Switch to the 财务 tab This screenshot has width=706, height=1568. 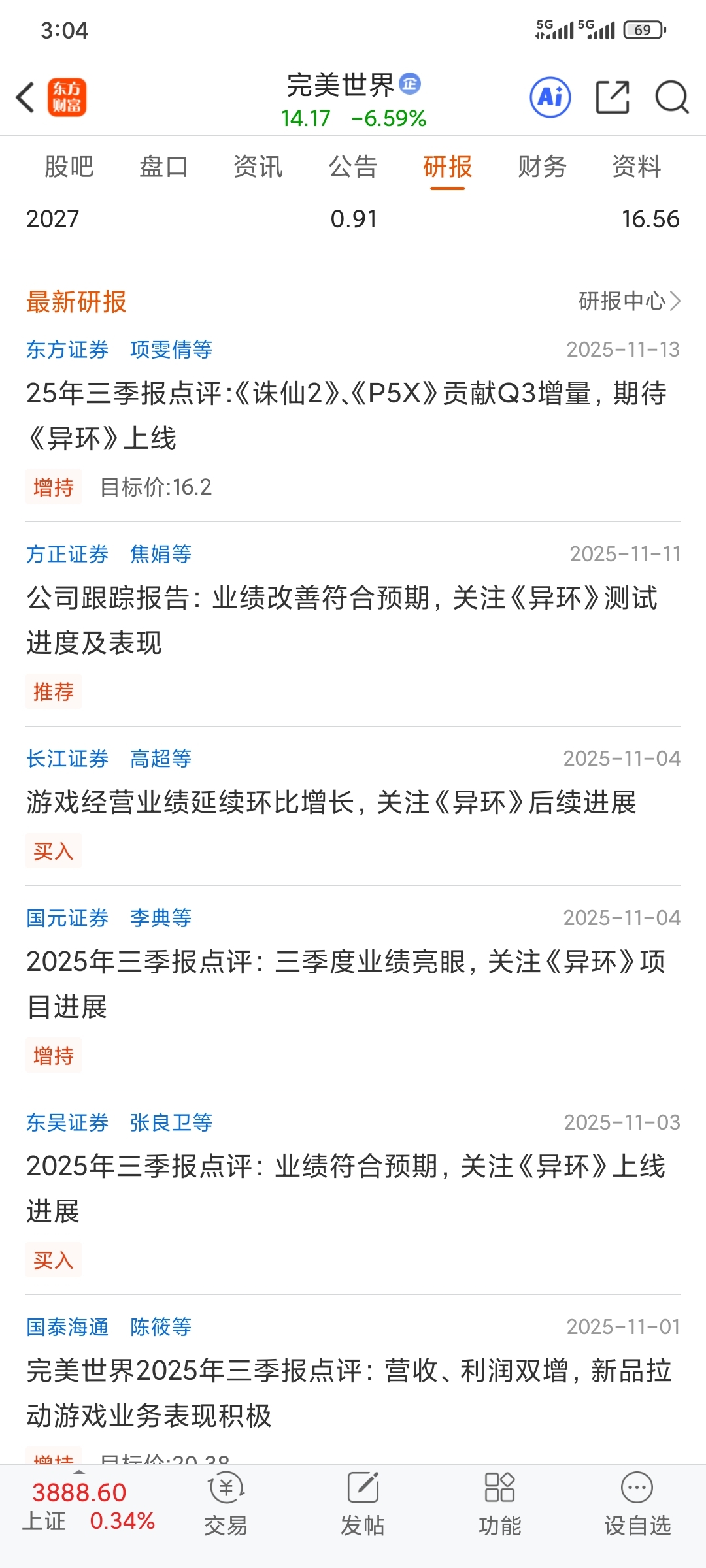[x=542, y=167]
